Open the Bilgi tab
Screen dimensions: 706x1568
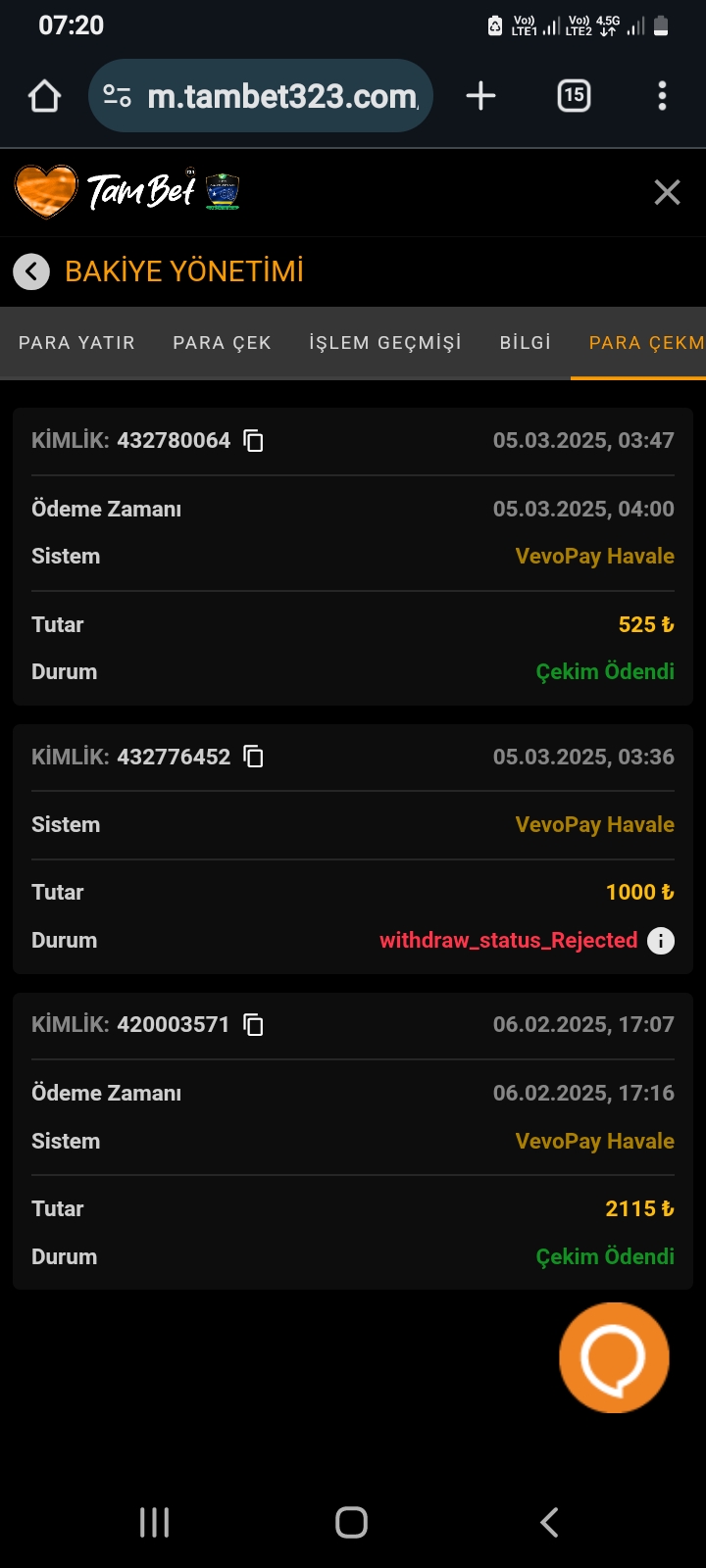(526, 343)
